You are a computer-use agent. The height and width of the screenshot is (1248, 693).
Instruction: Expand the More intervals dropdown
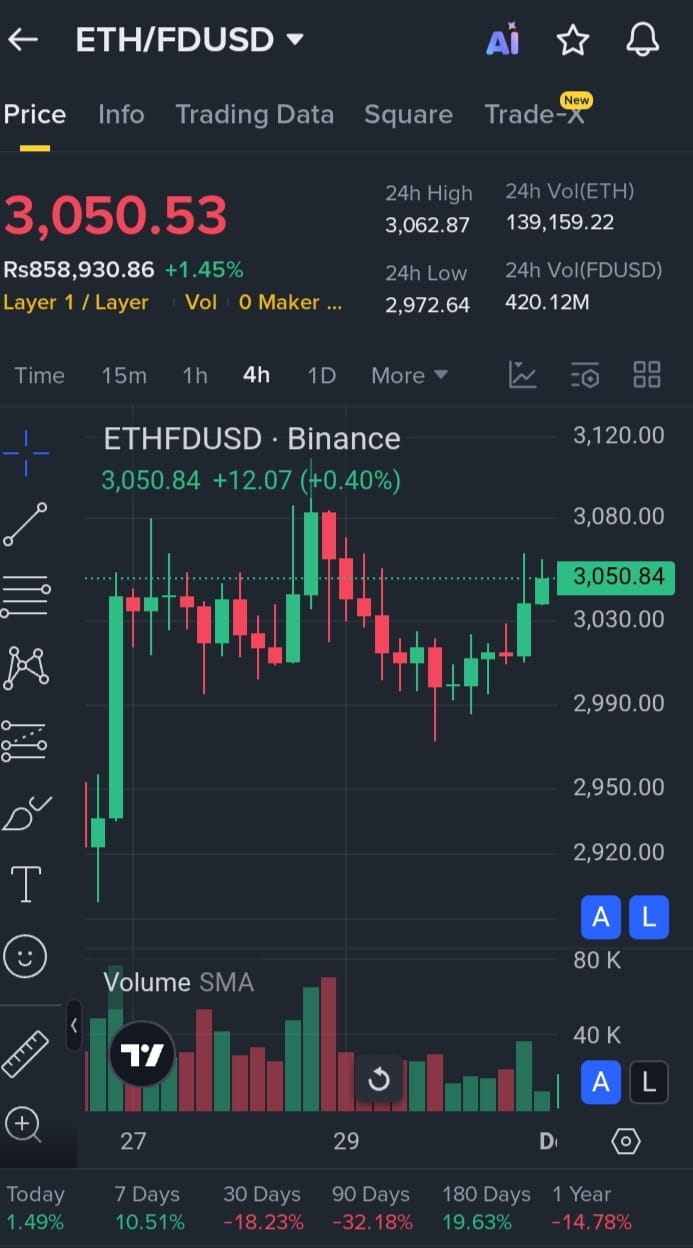point(409,376)
